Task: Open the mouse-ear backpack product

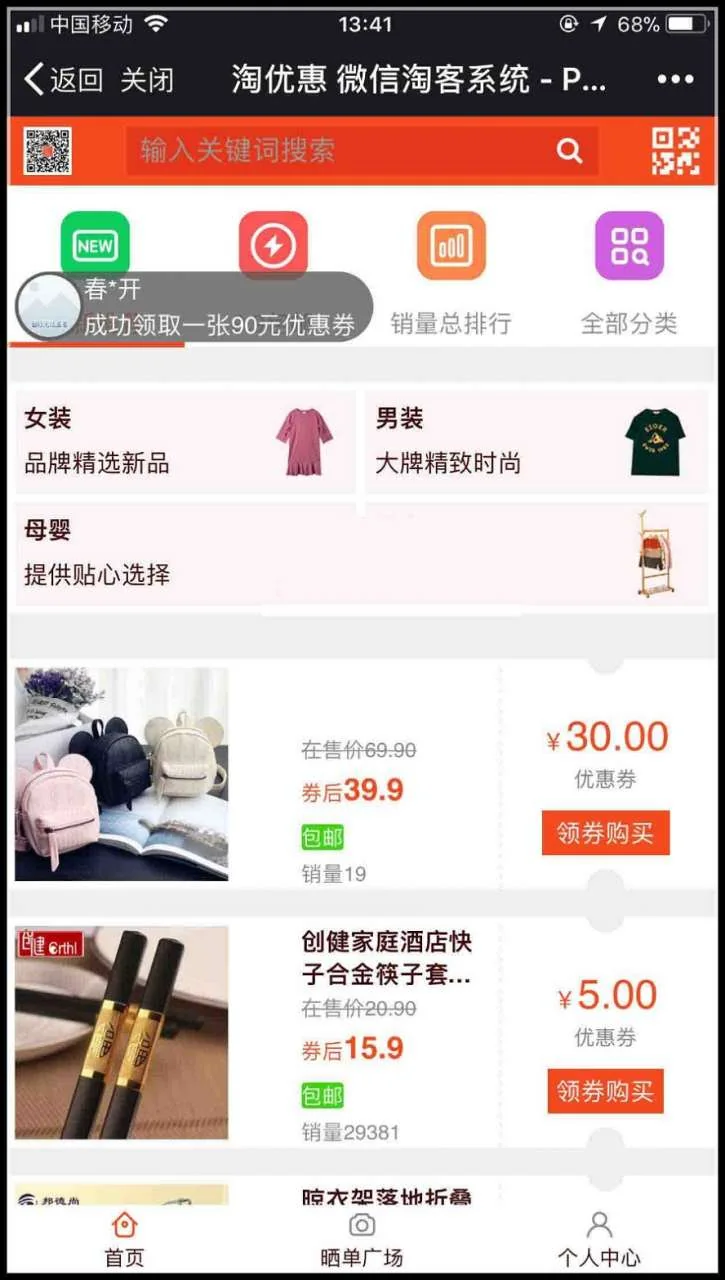Action: 122,774
